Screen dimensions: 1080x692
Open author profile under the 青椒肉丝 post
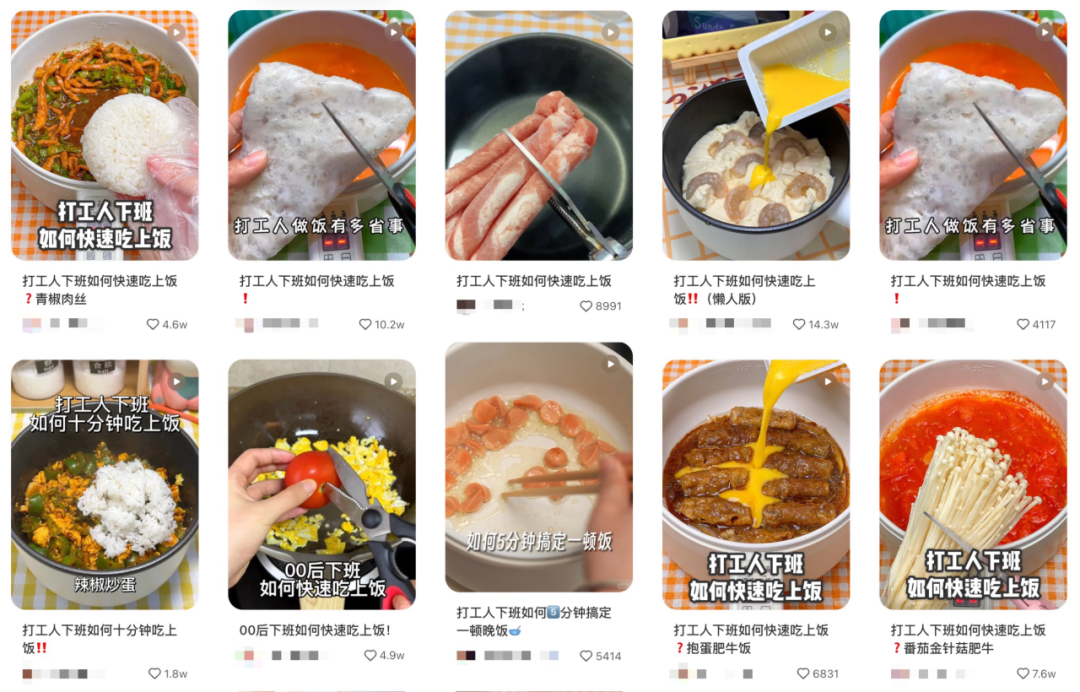pyautogui.click(x=62, y=324)
